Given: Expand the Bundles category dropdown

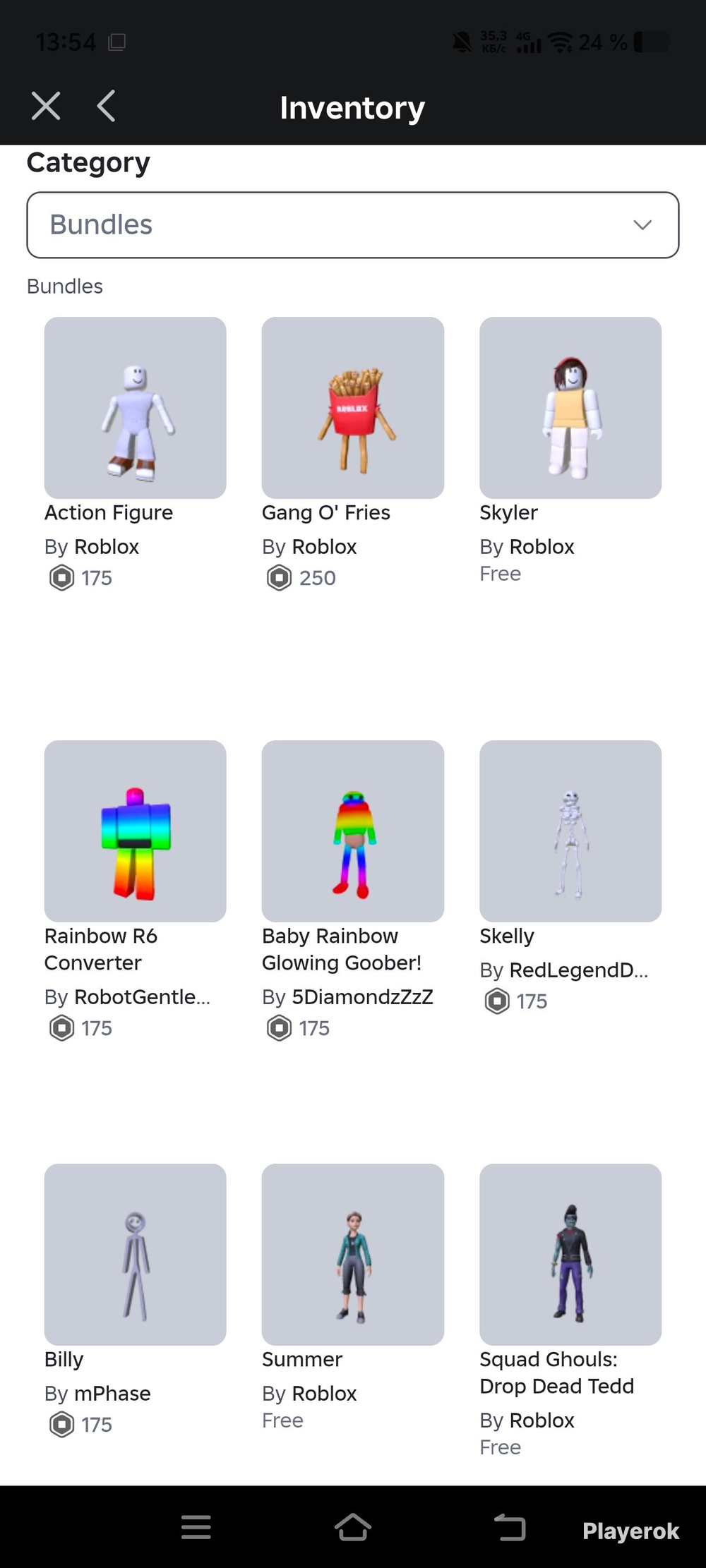Looking at the screenshot, I should click(353, 225).
